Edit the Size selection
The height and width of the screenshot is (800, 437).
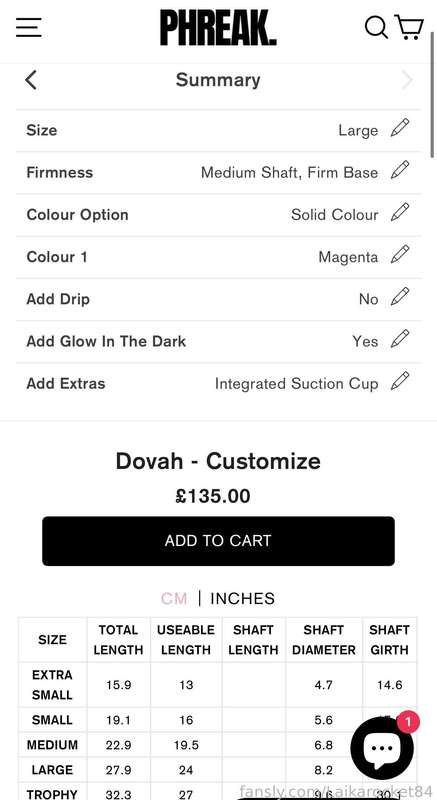point(400,128)
